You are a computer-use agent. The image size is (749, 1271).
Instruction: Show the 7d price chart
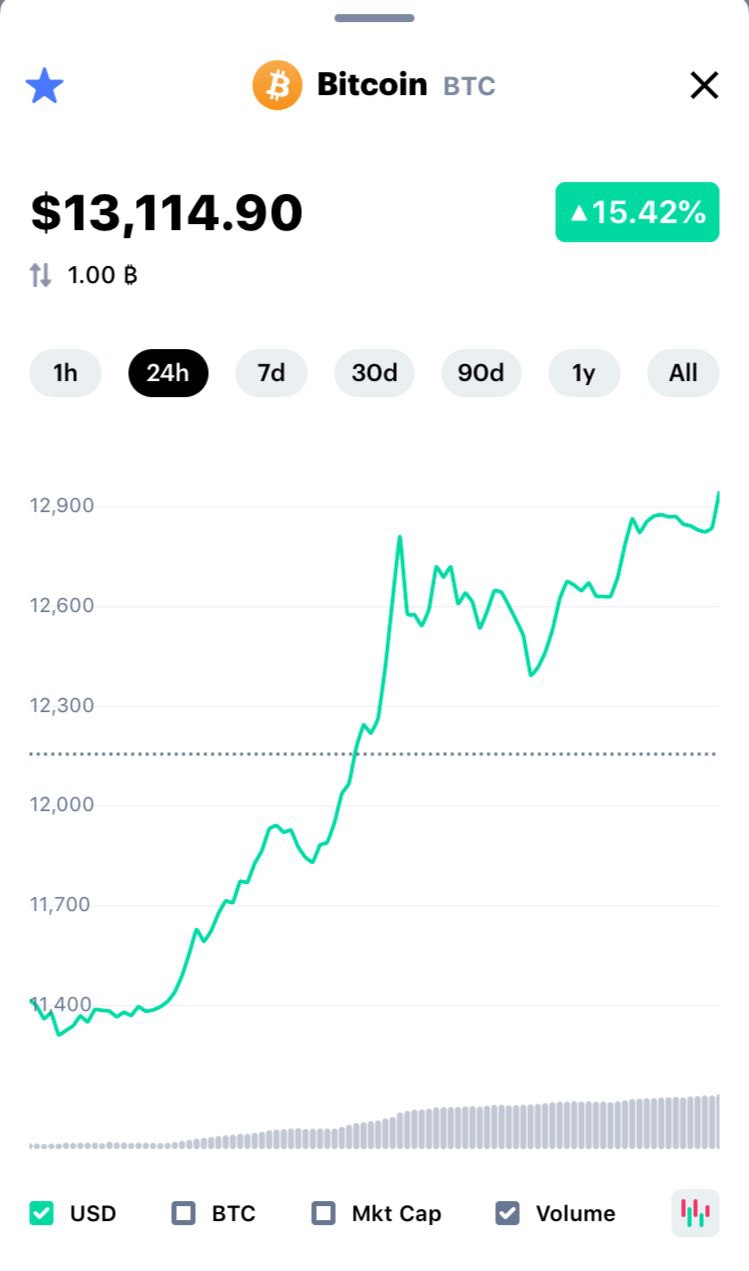tap(271, 373)
